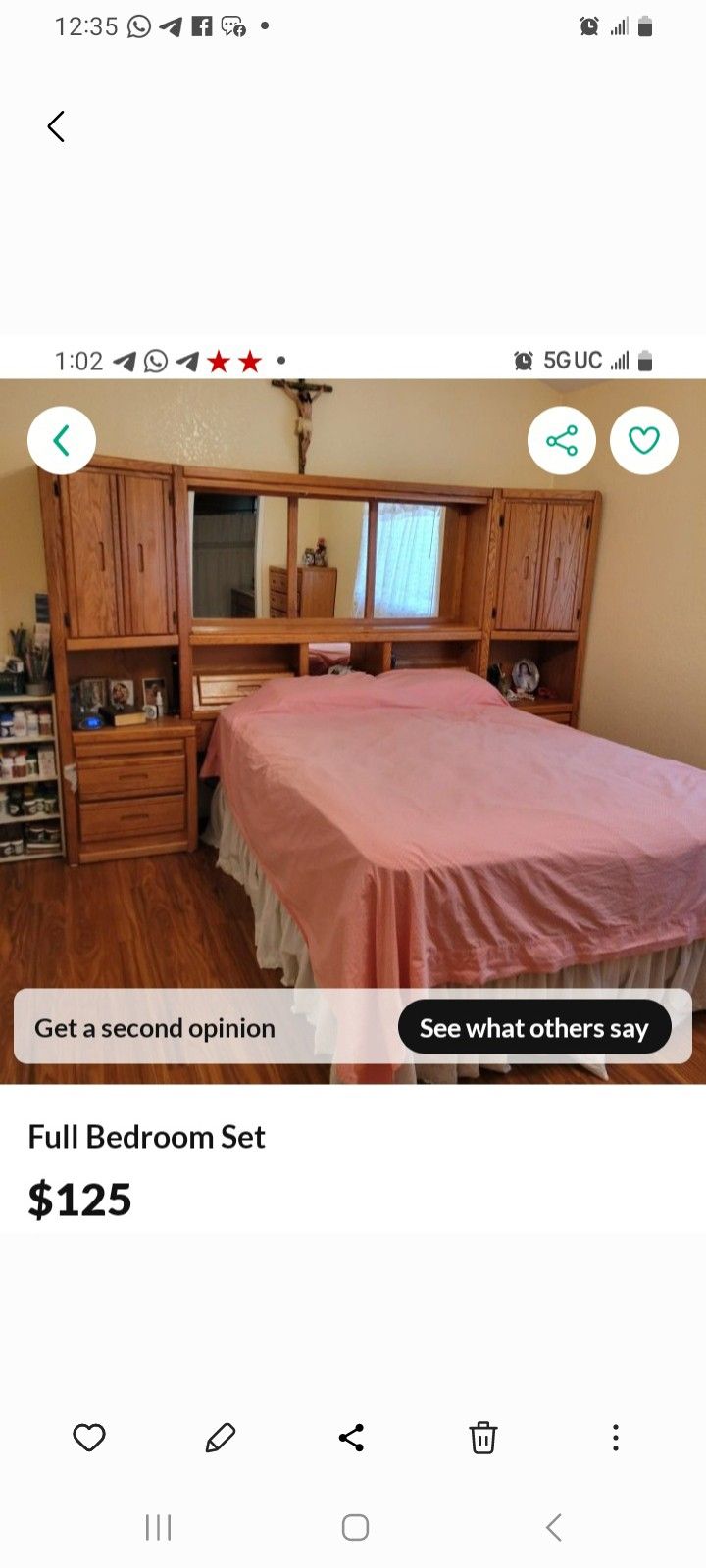Tap the See what others say button
This screenshot has width=706, height=1568.
pyautogui.click(x=534, y=1028)
